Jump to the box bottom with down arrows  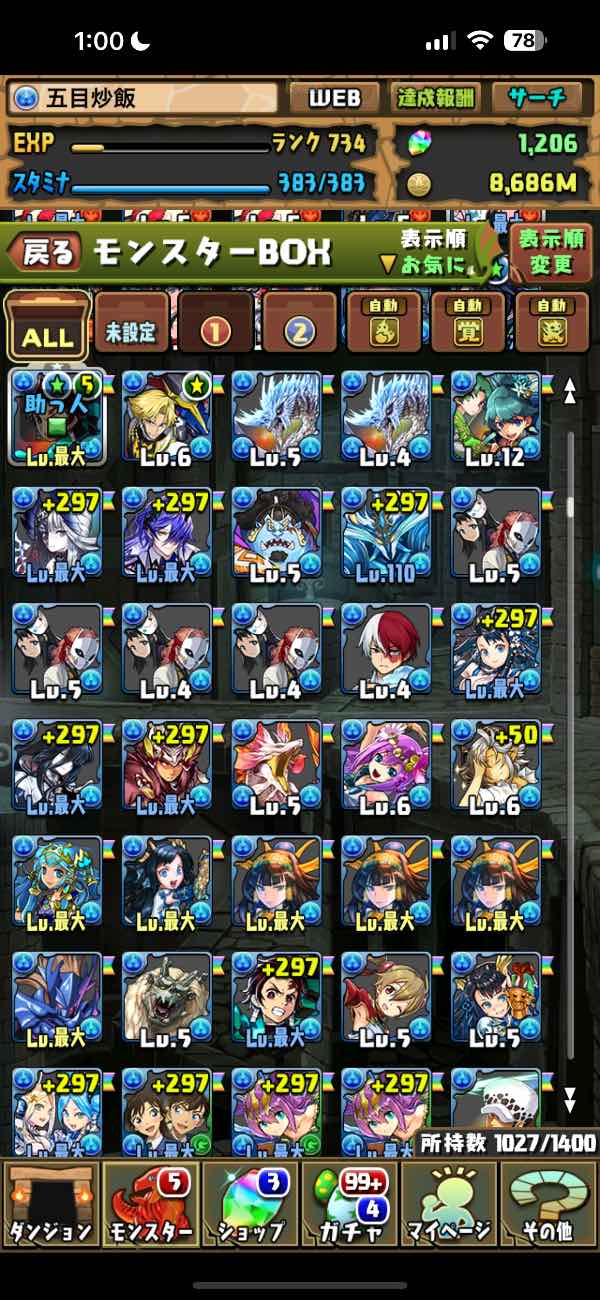pyautogui.click(x=570, y=1101)
